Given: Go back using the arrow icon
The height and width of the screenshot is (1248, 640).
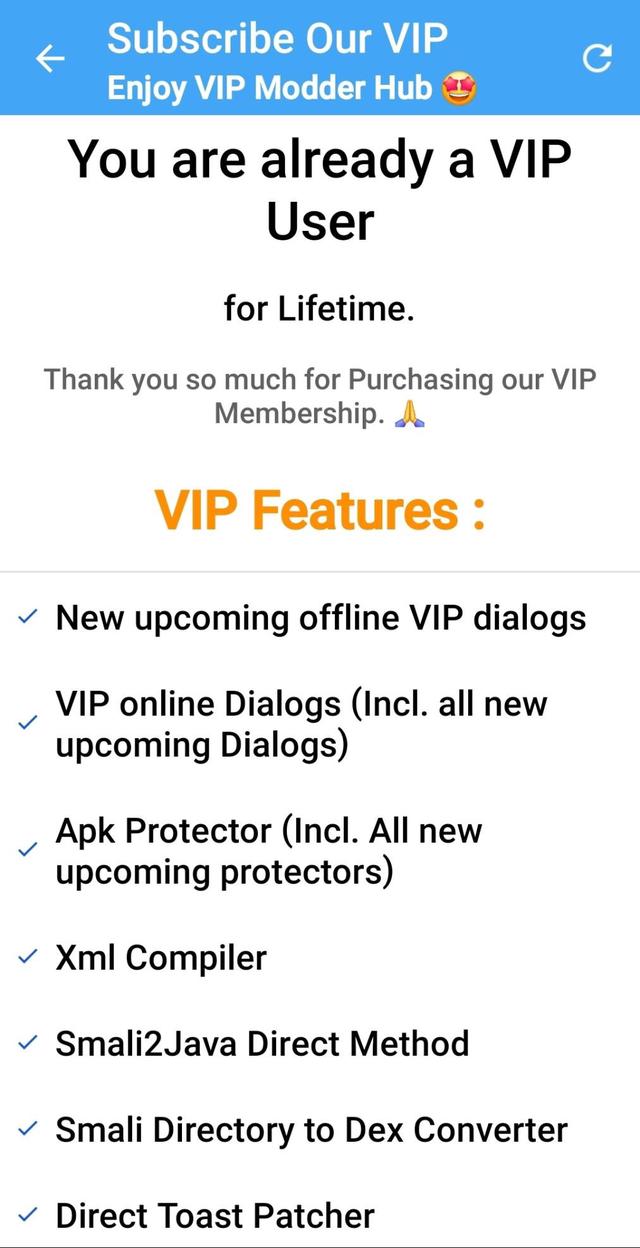Looking at the screenshot, I should pyautogui.click(x=50, y=59).
